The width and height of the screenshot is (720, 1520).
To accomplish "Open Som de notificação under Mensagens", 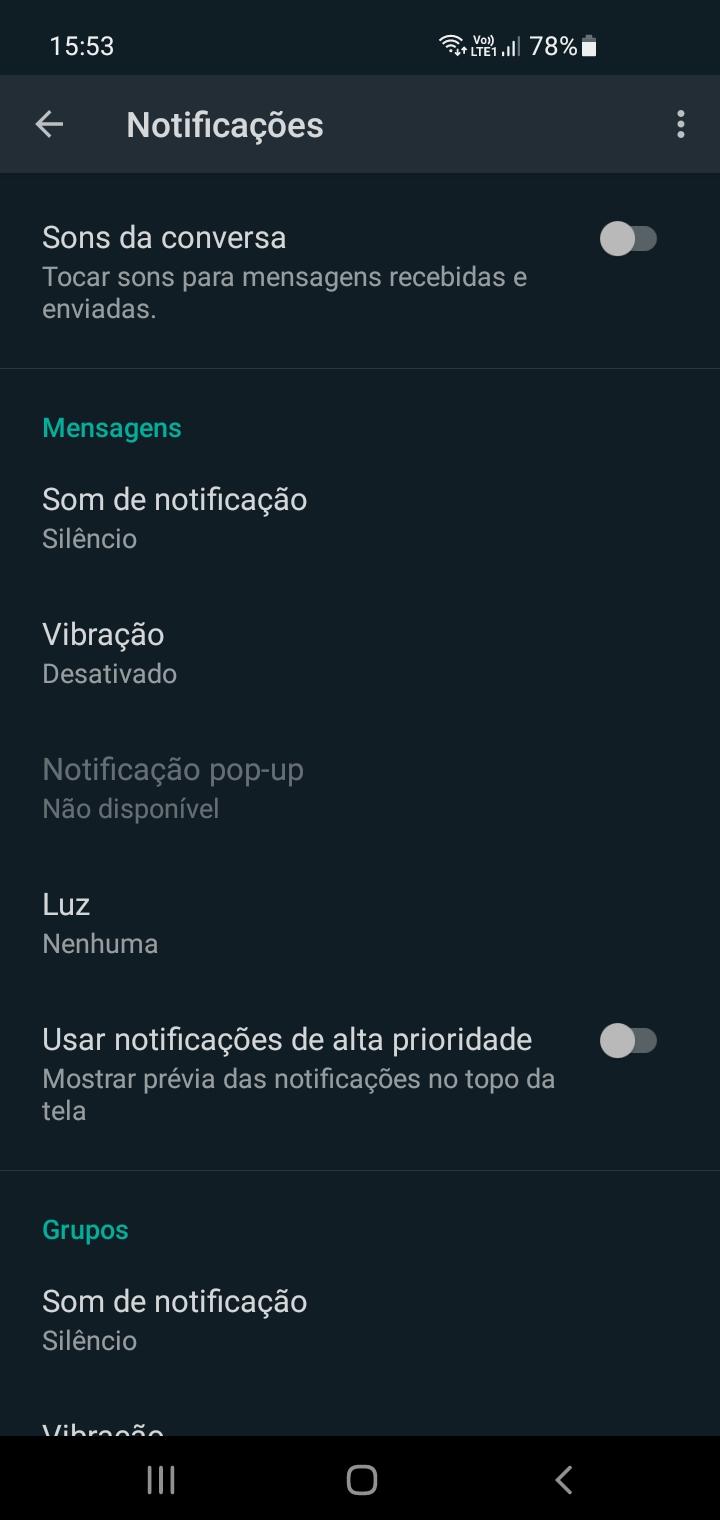I will coord(360,518).
